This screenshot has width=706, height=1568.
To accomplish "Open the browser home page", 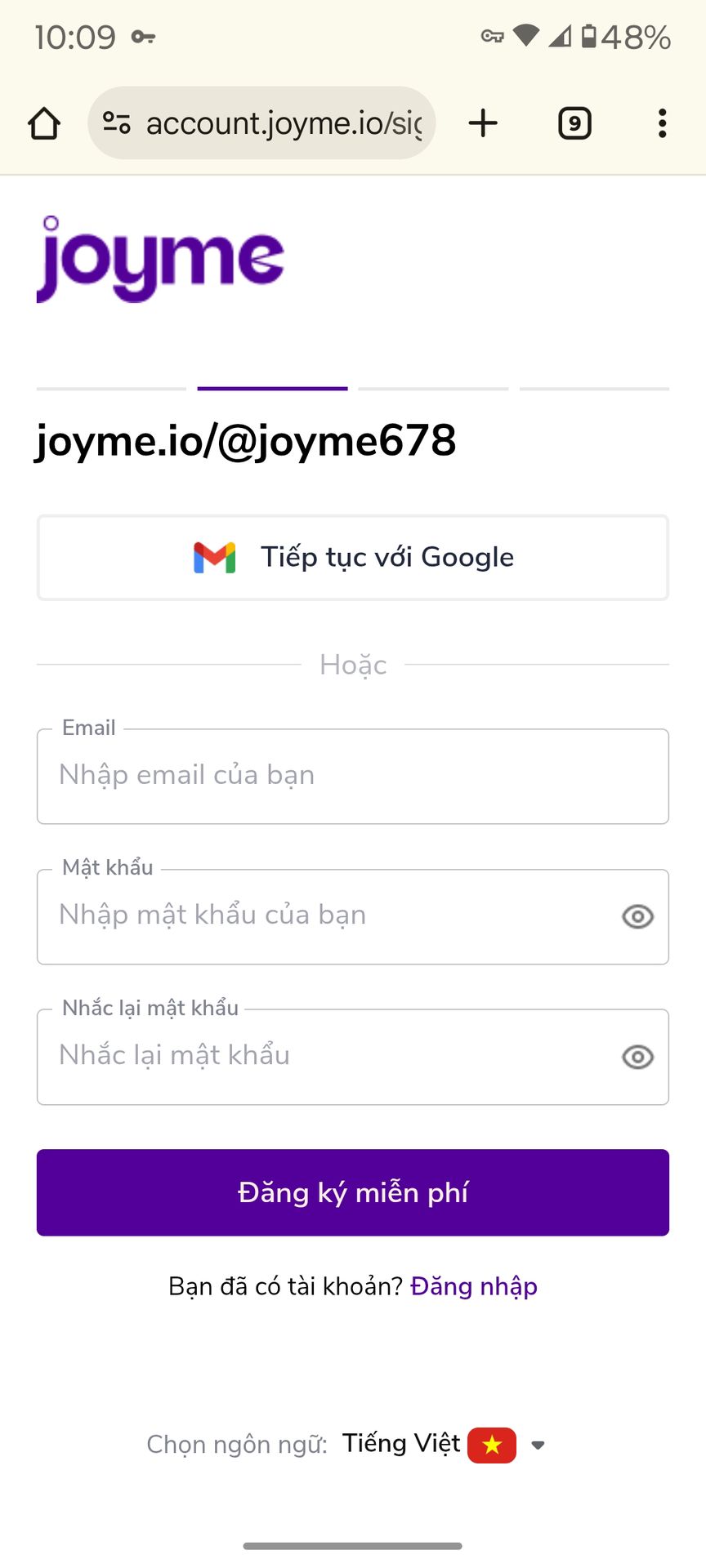I will (x=44, y=124).
